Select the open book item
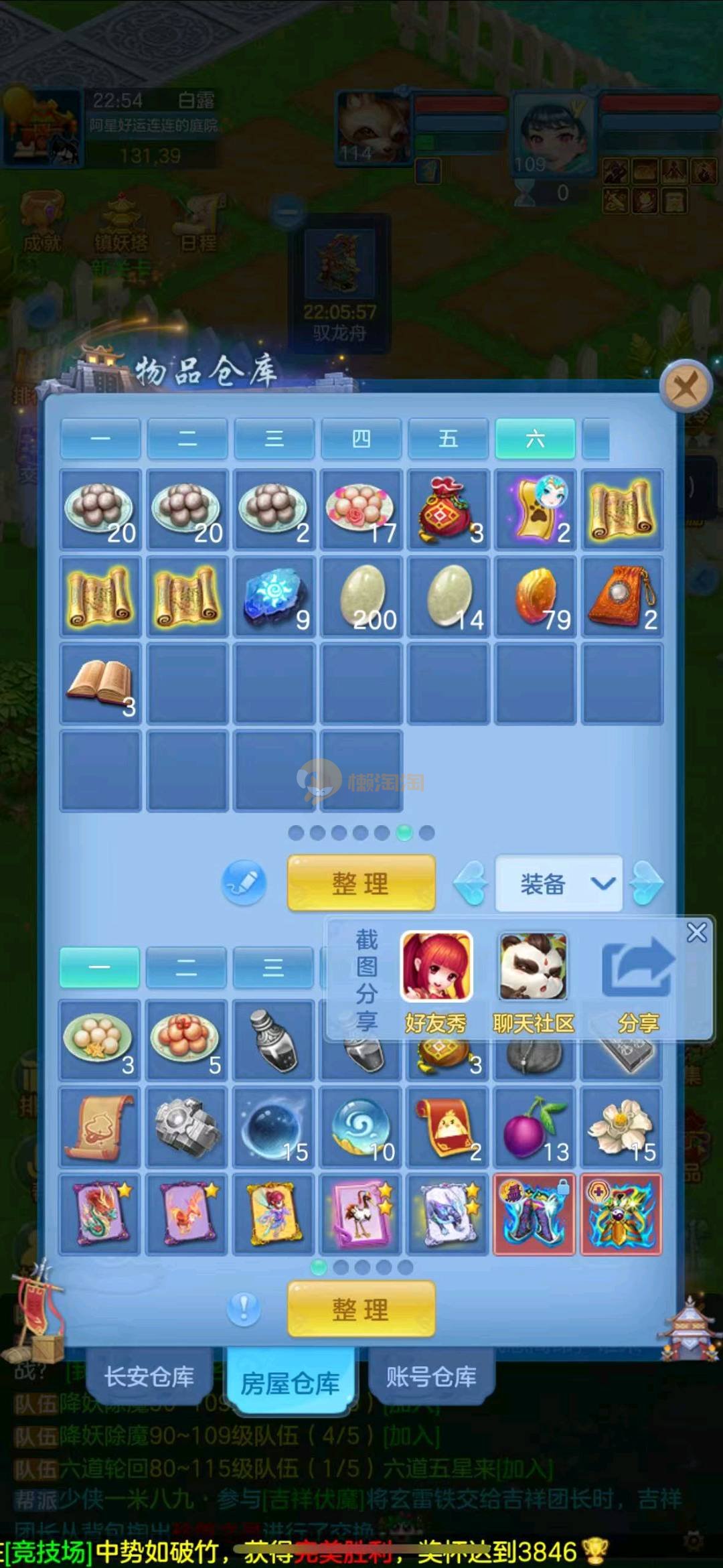723x1568 pixels. pos(100,683)
